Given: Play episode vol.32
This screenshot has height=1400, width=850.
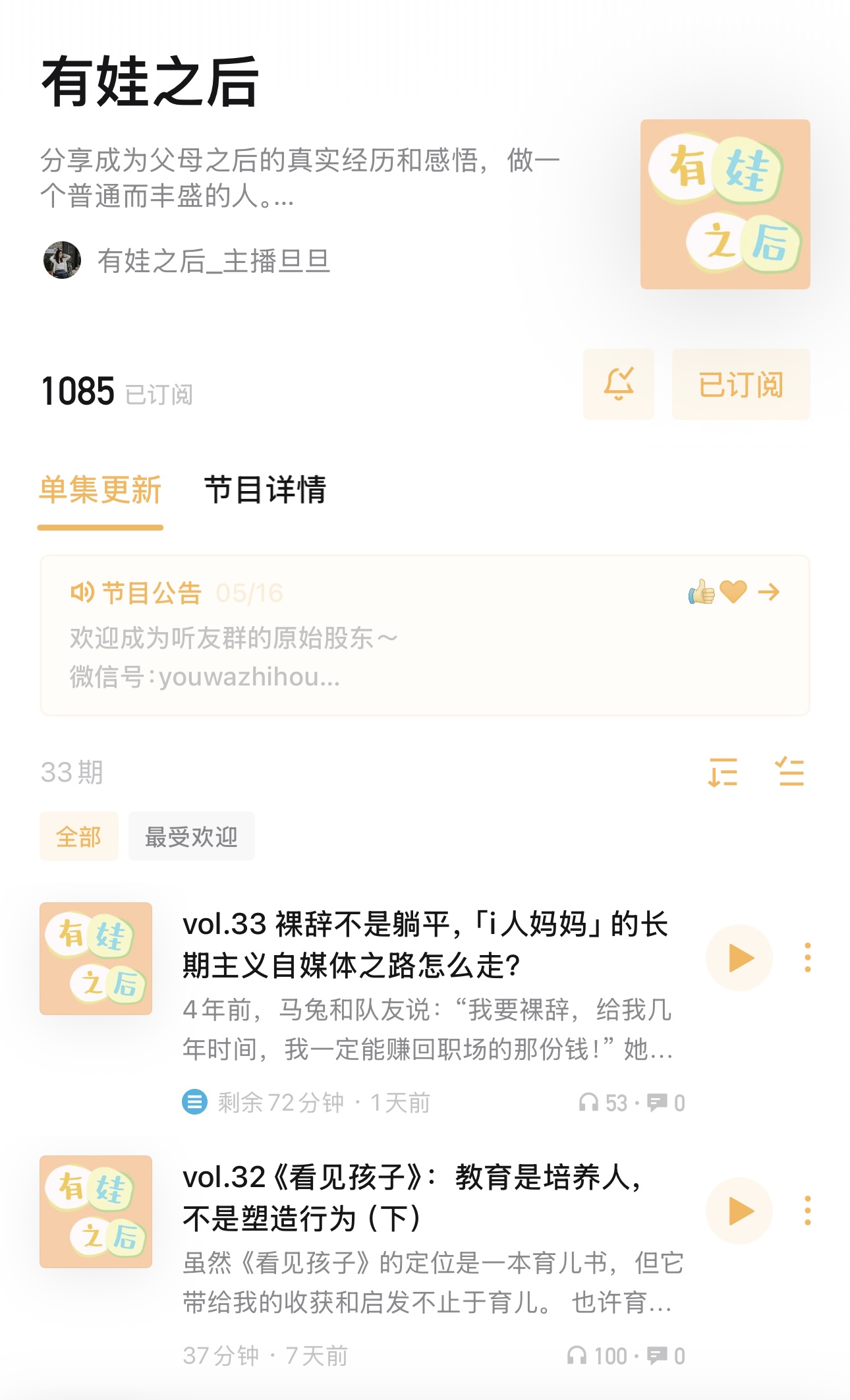Looking at the screenshot, I should tap(739, 1211).
